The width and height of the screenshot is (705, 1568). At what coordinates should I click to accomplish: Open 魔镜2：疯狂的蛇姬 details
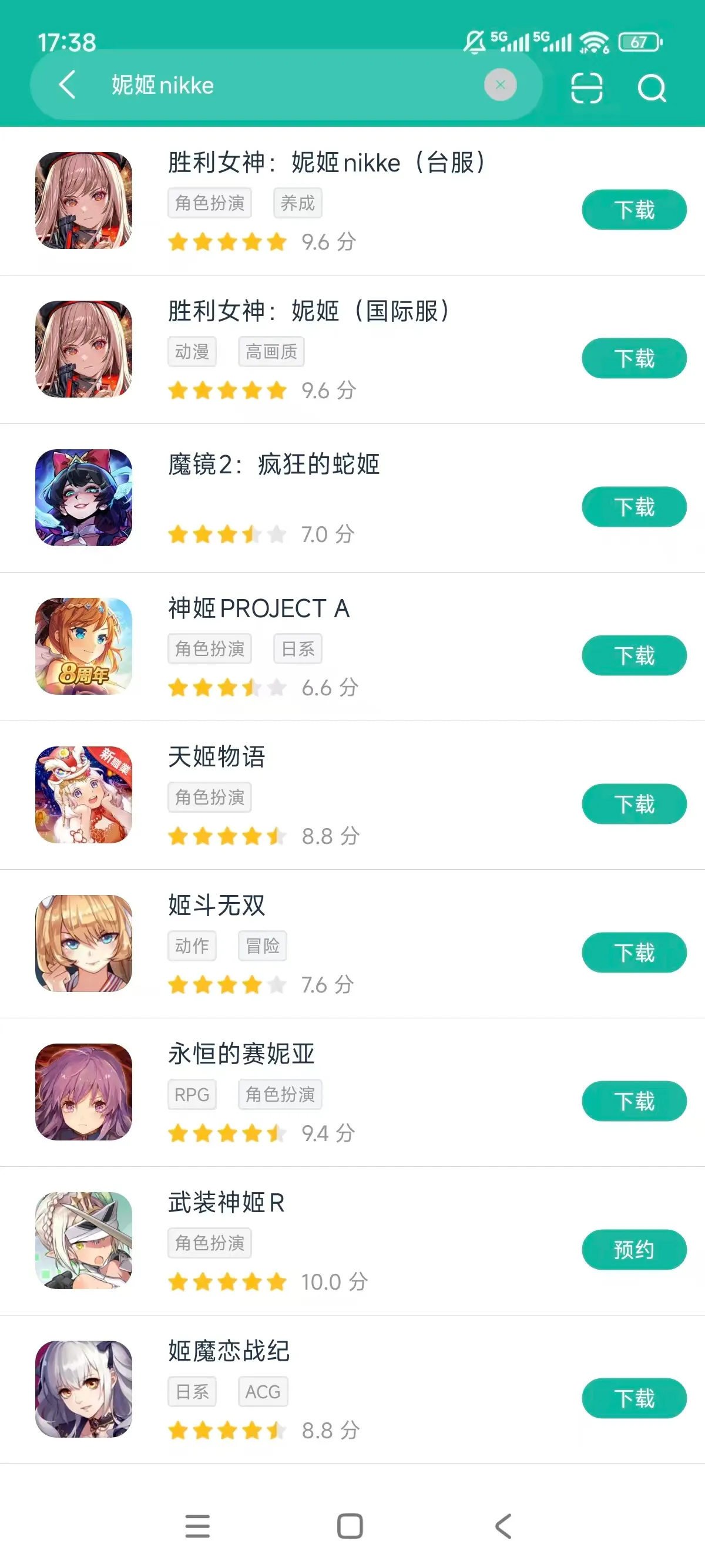point(273,465)
